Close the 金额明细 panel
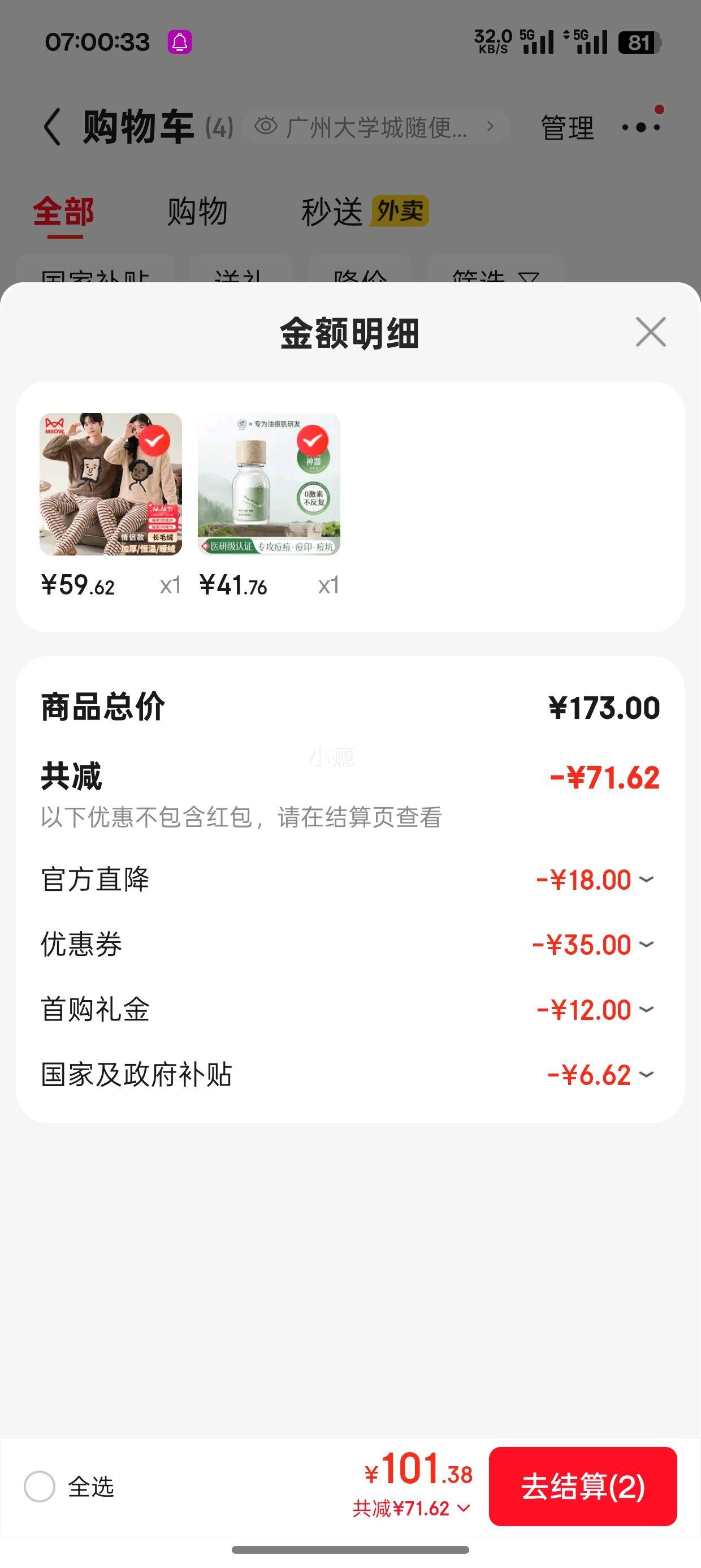Viewport: 701px width, 1568px height. click(x=651, y=333)
